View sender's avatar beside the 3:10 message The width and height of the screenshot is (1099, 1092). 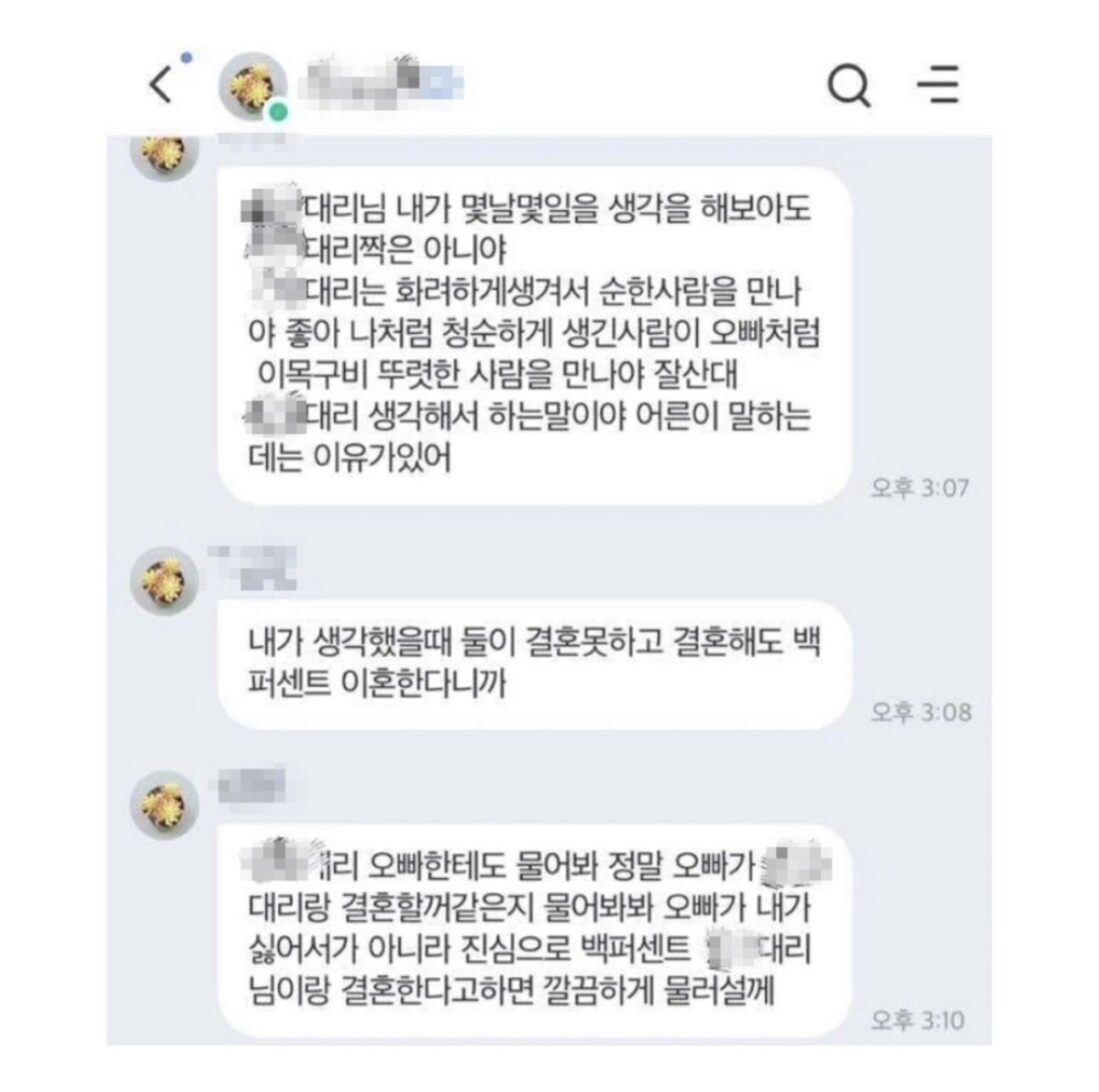tap(165, 804)
